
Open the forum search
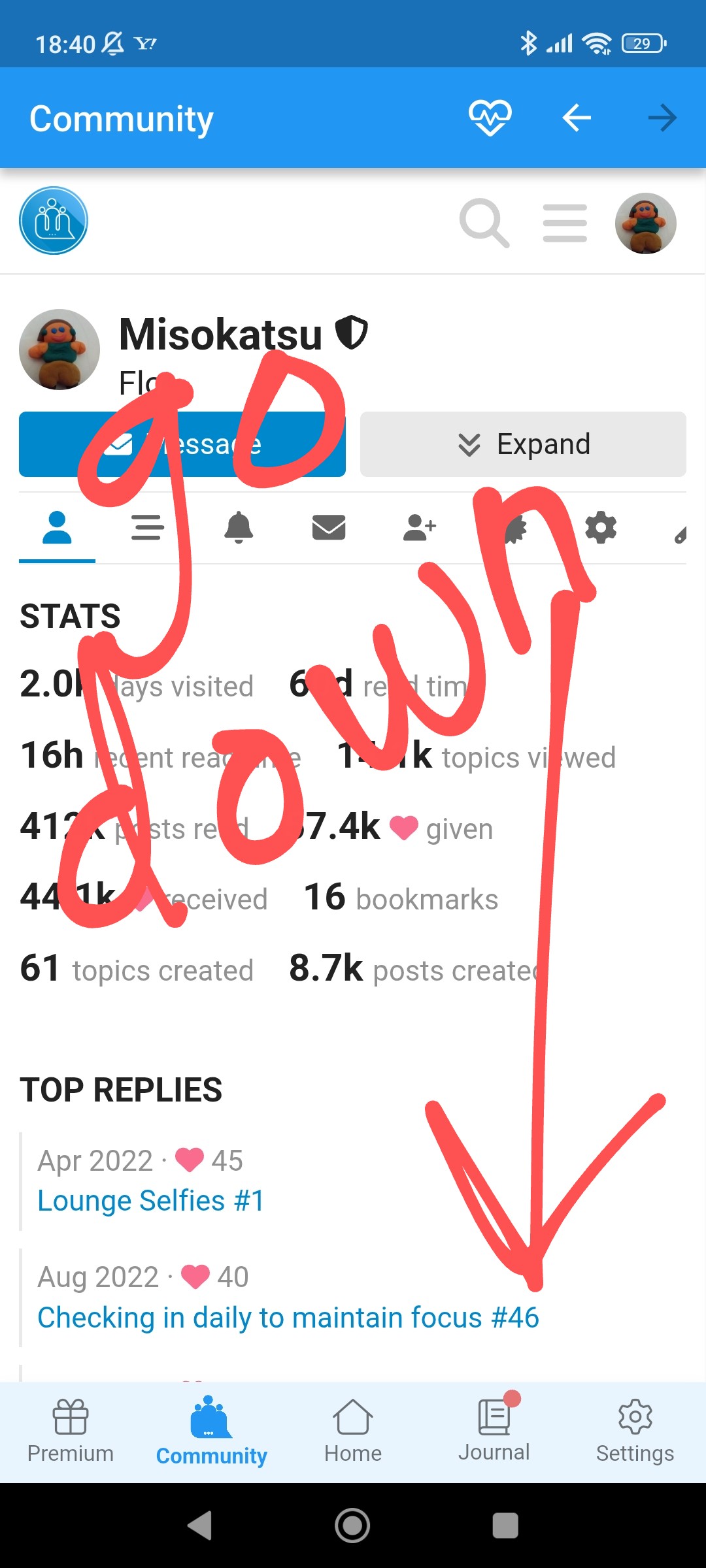pos(484,223)
